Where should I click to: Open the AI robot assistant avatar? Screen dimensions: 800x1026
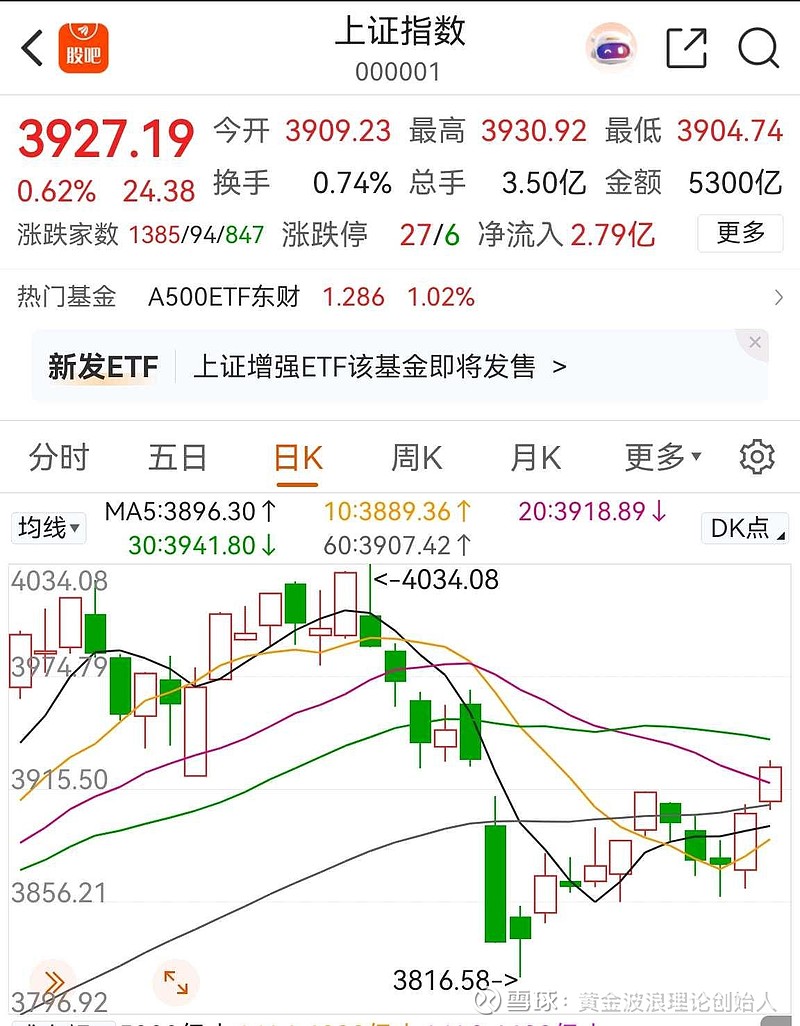(x=612, y=46)
